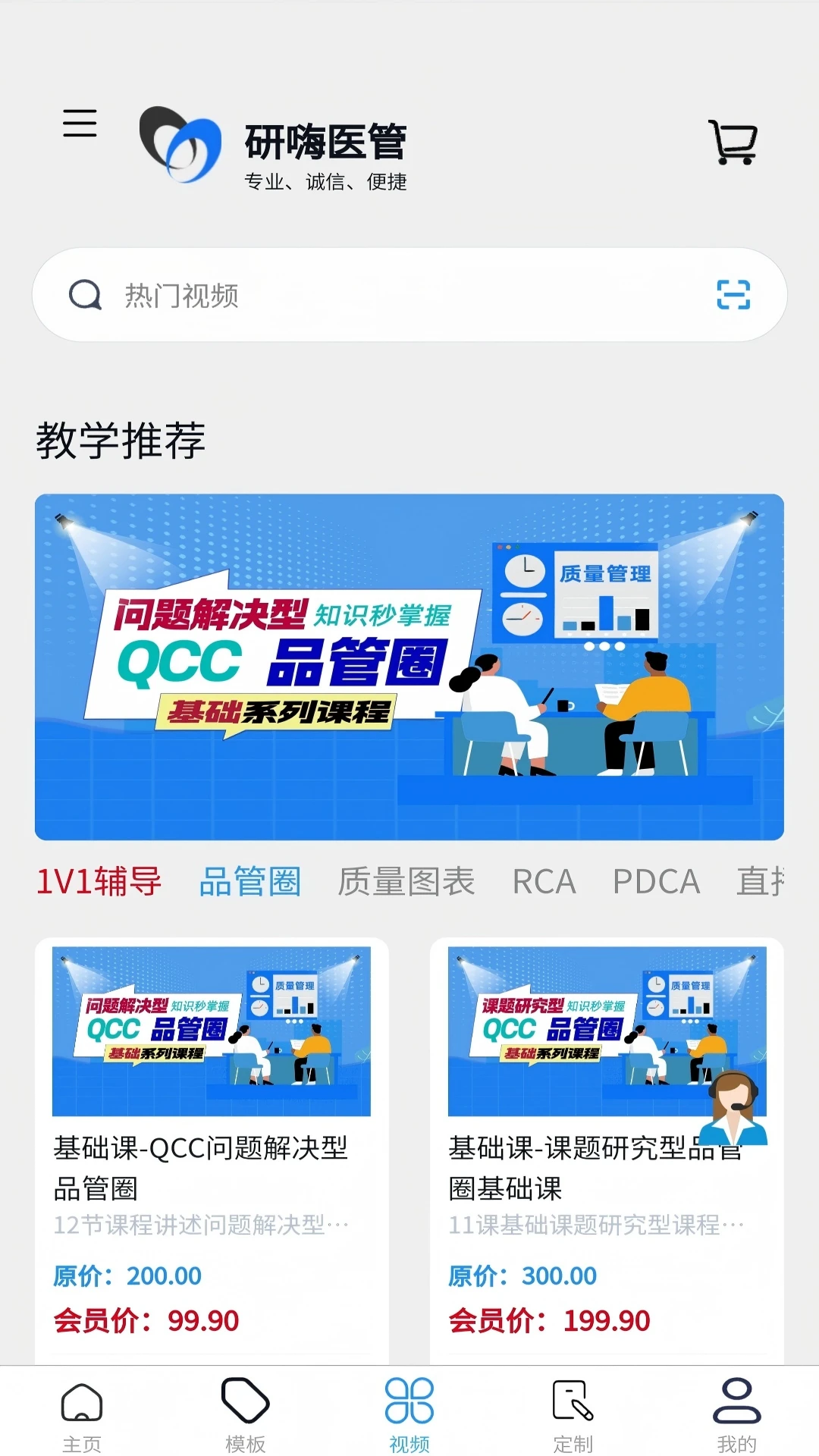Image resolution: width=819 pixels, height=1456 pixels.
Task: Open the QCC 品管圈 banner course
Action: [409, 665]
